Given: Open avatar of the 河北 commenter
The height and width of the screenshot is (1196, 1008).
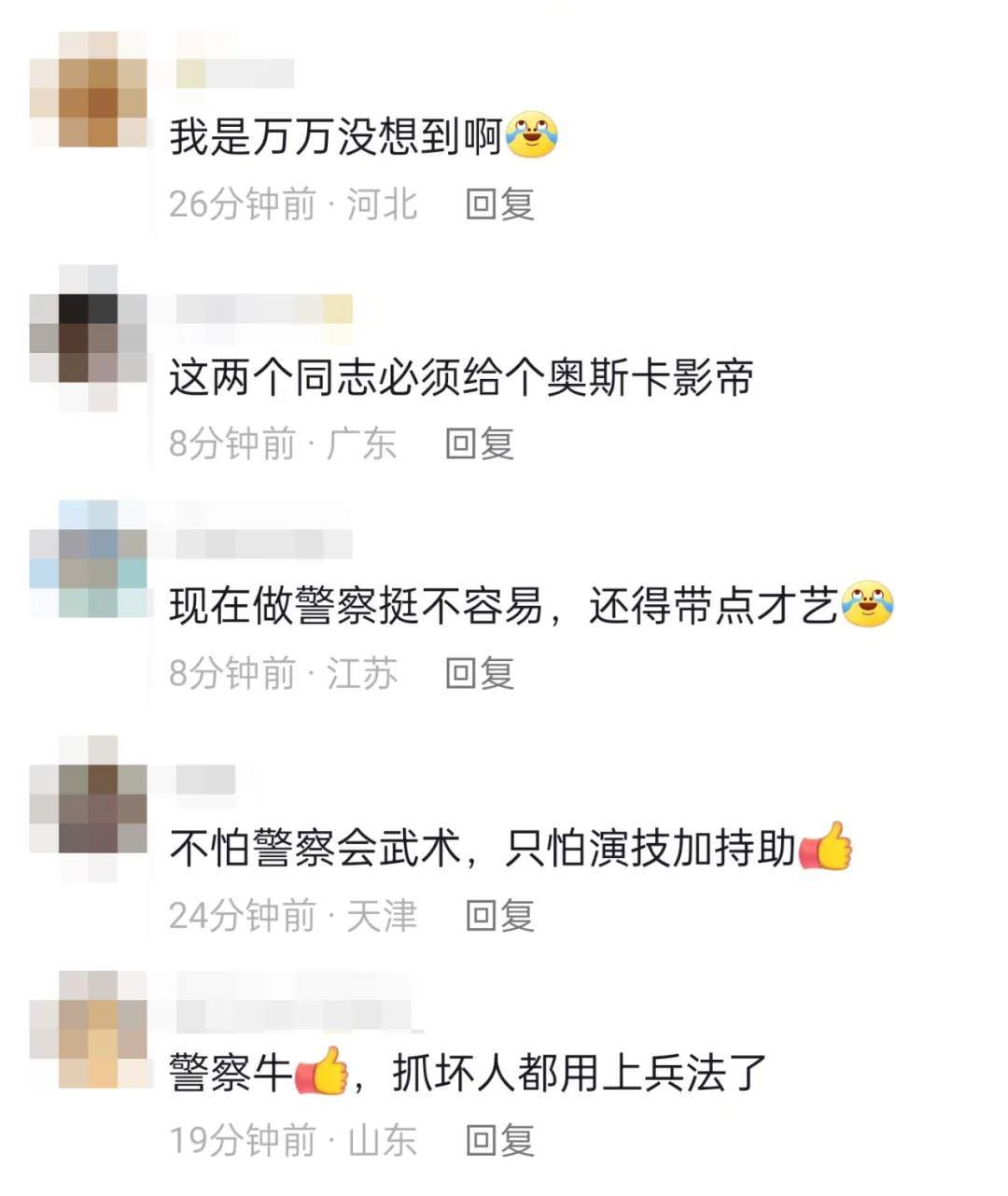Looking at the screenshot, I should pyautogui.click(x=89, y=89).
